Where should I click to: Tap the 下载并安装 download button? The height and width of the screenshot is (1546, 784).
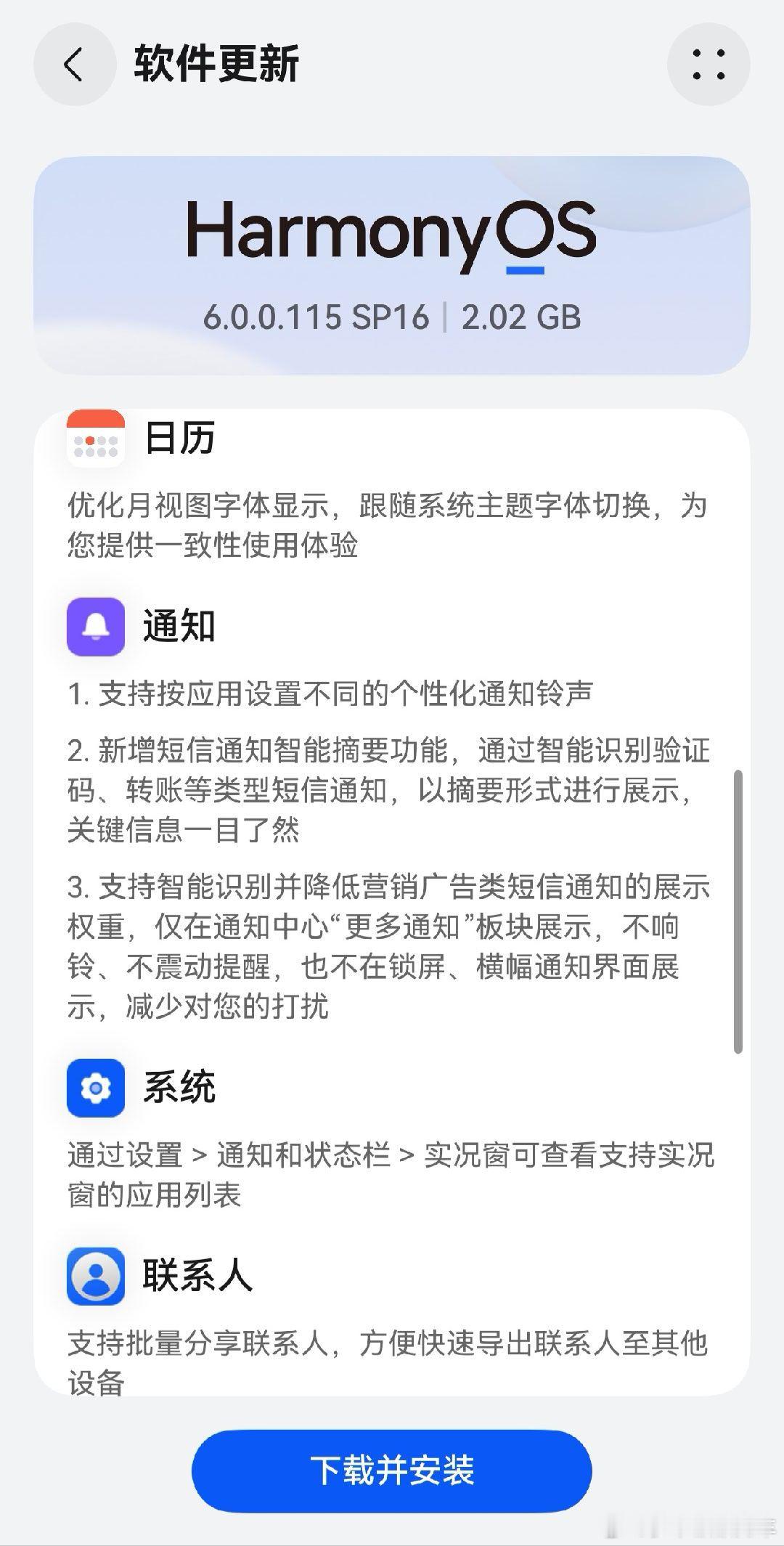pyautogui.click(x=392, y=1470)
